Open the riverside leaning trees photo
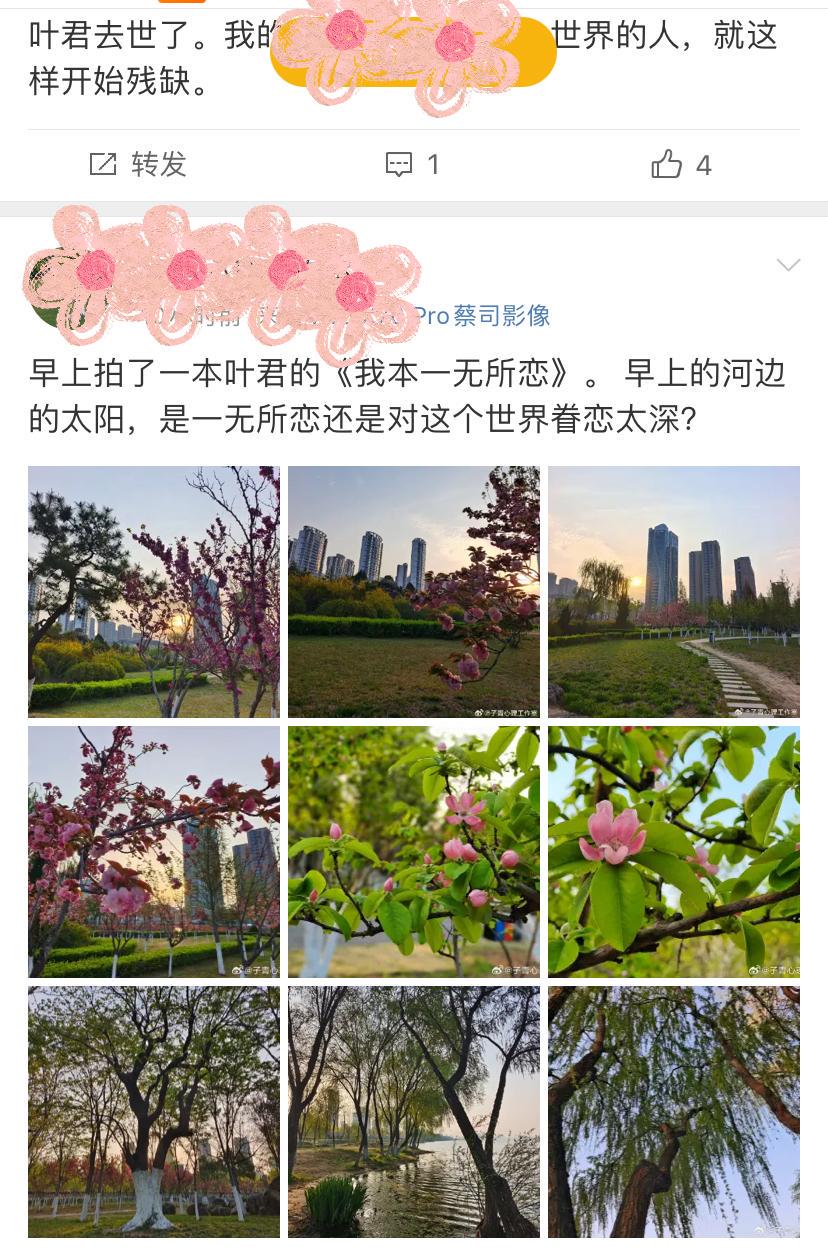Viewport: 828px width, 1260px height. [x=414, y=1112]
